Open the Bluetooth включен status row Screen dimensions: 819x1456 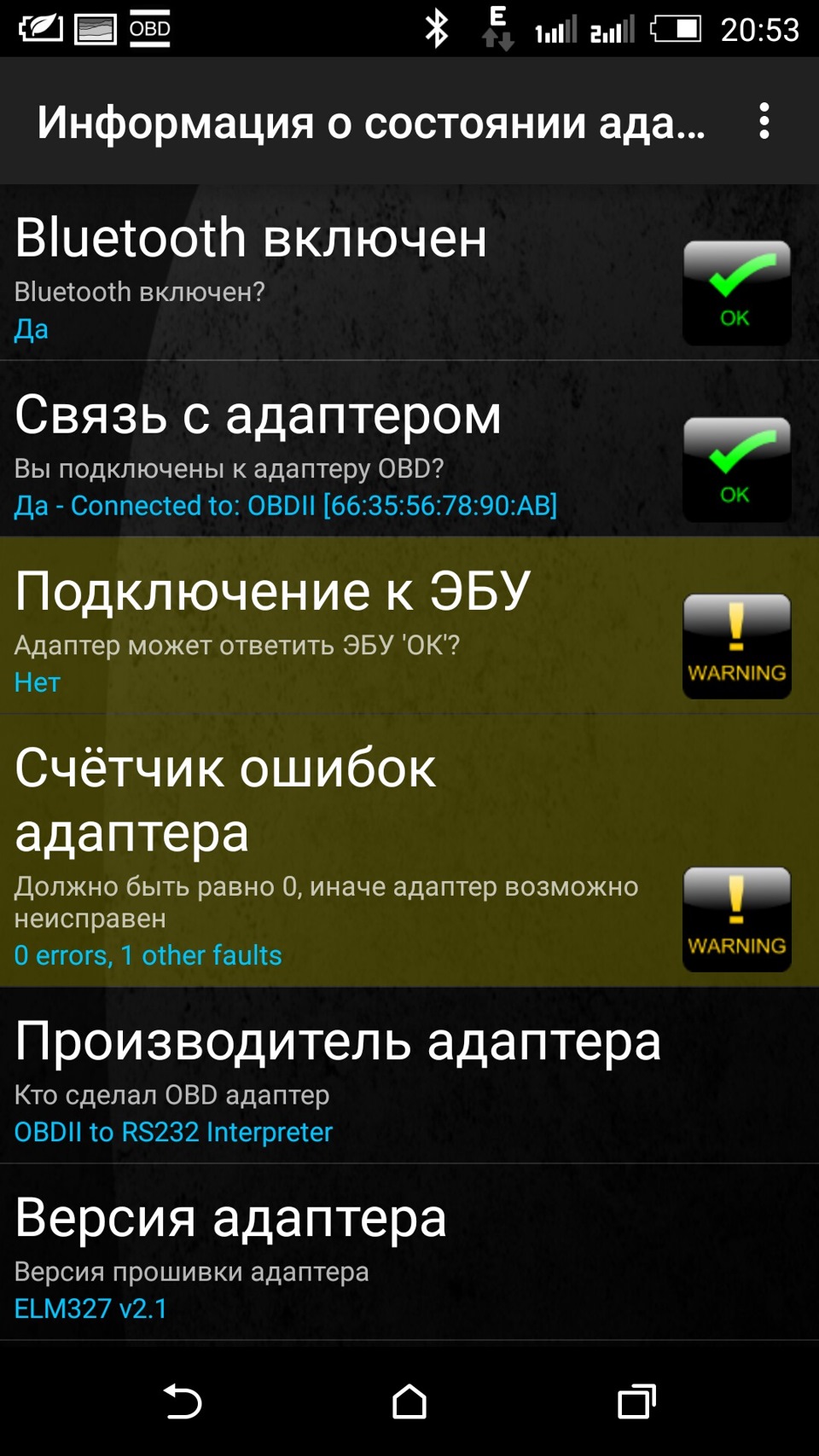tap(341, 273)
